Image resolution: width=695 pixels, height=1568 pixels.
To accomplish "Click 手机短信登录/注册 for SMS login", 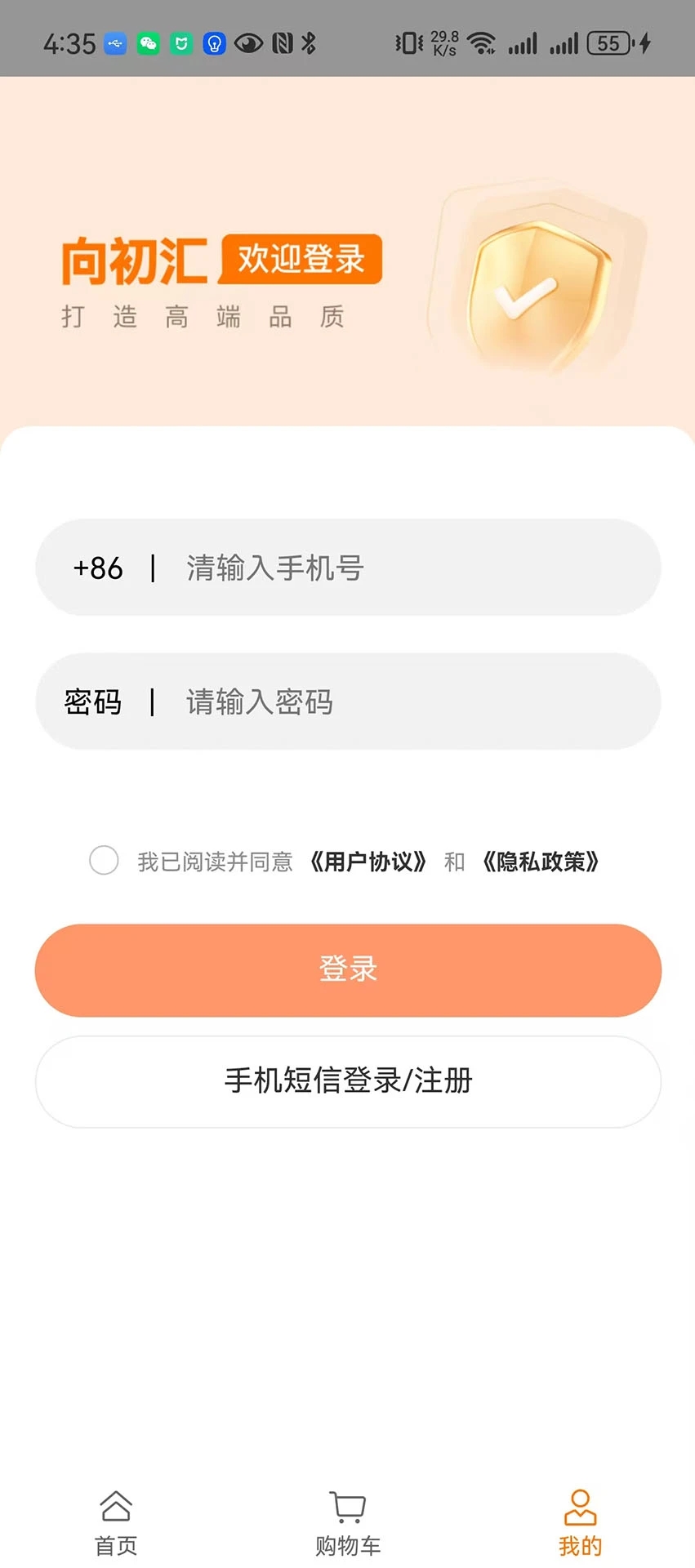I will [x=347, y=1081].
